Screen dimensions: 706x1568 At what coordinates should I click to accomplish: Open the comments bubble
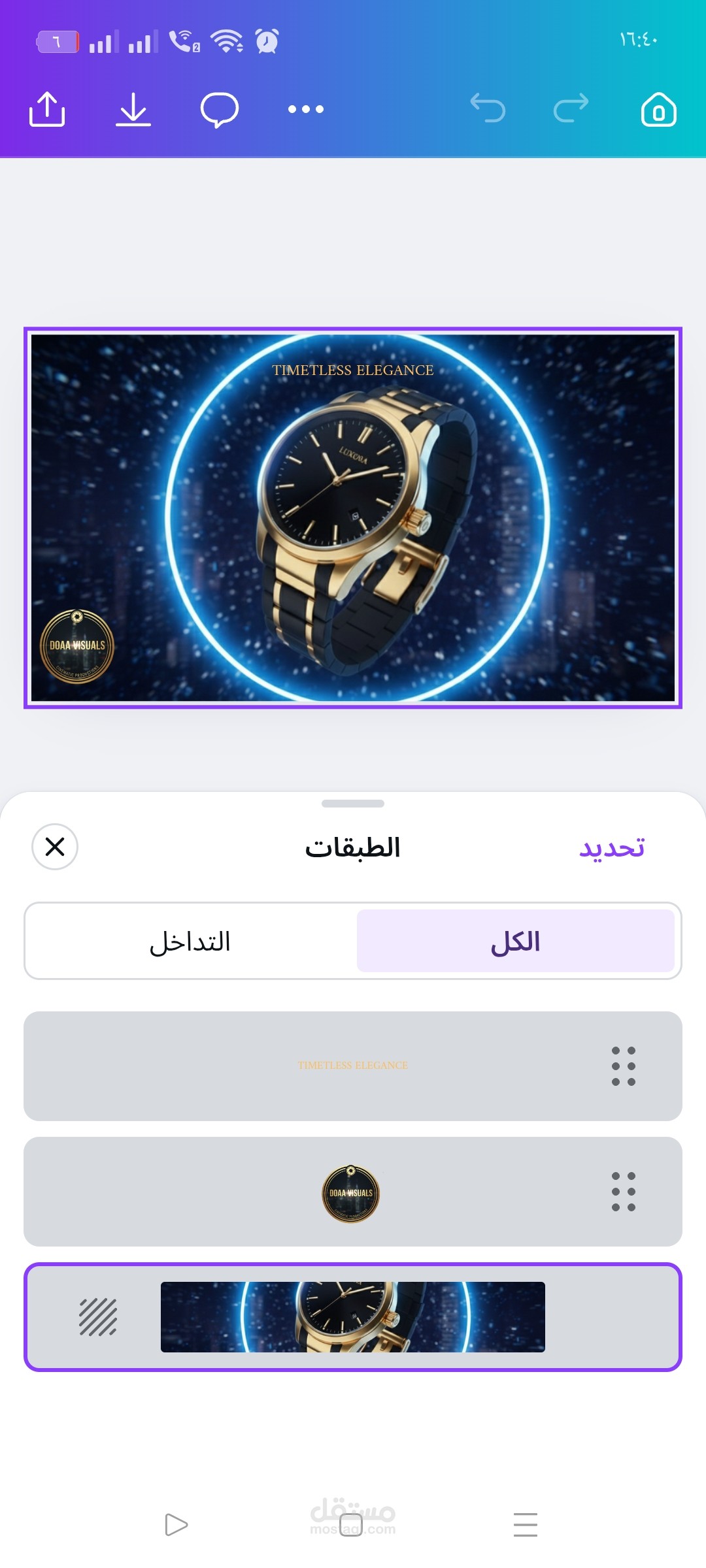220,109
